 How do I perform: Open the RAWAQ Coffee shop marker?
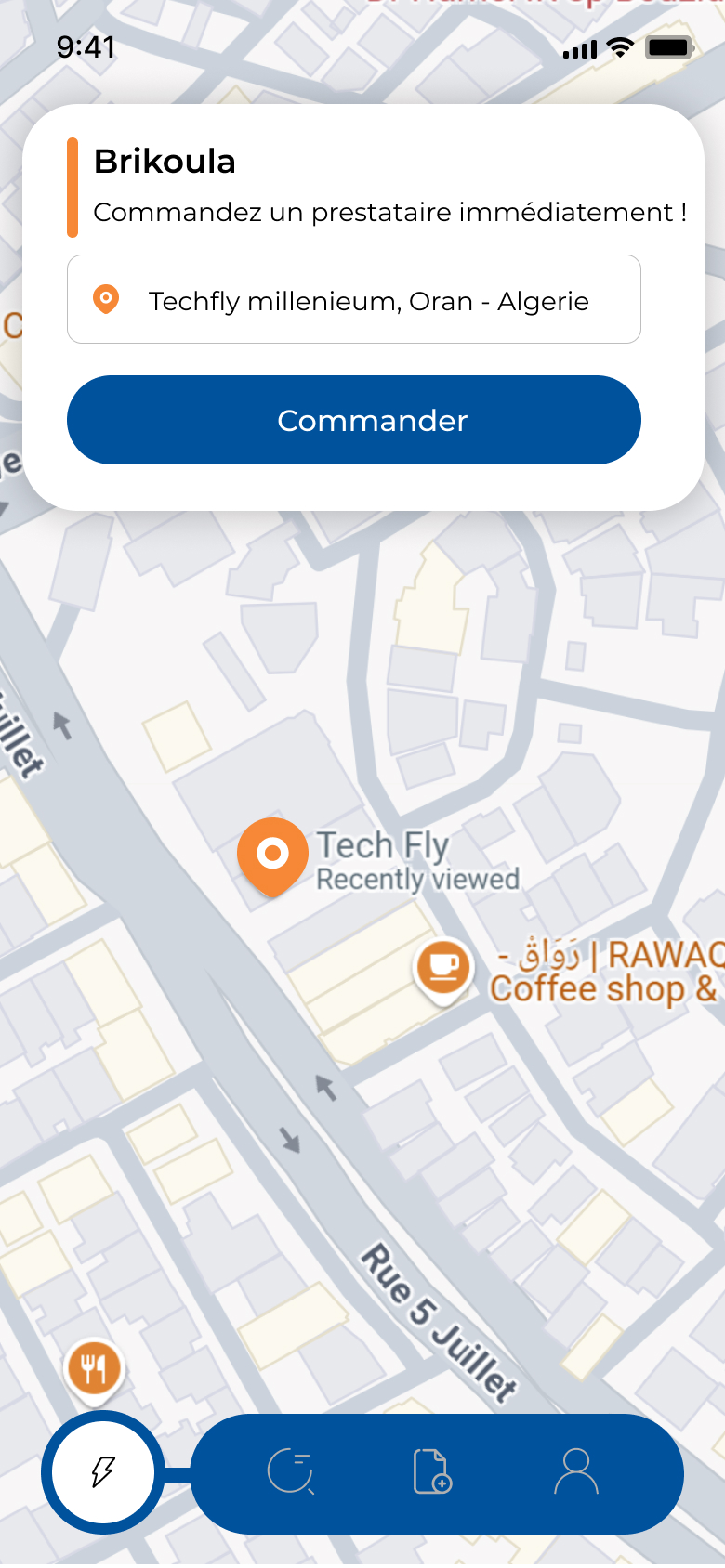tap(443, 968)
